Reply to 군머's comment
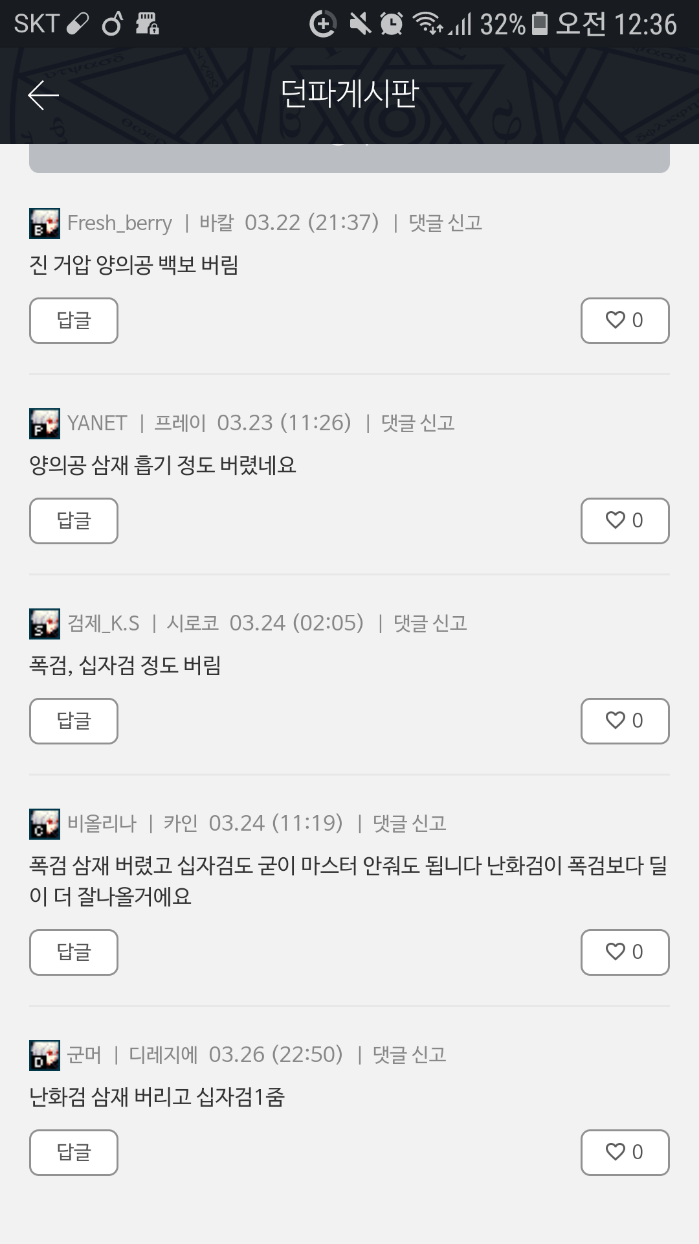 [x=74, y=1151]
